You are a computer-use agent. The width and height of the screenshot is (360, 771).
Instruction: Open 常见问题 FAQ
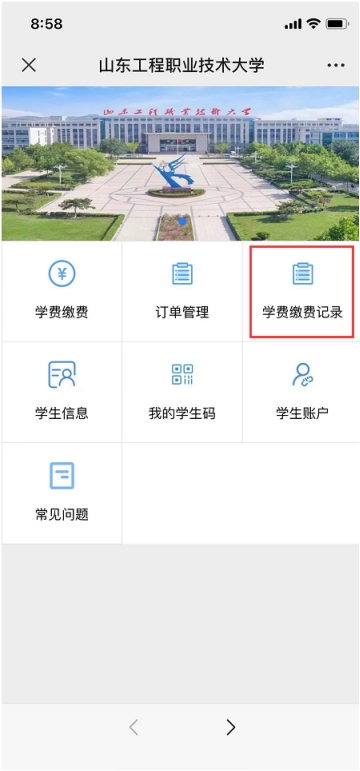click(x=61, y=493)
